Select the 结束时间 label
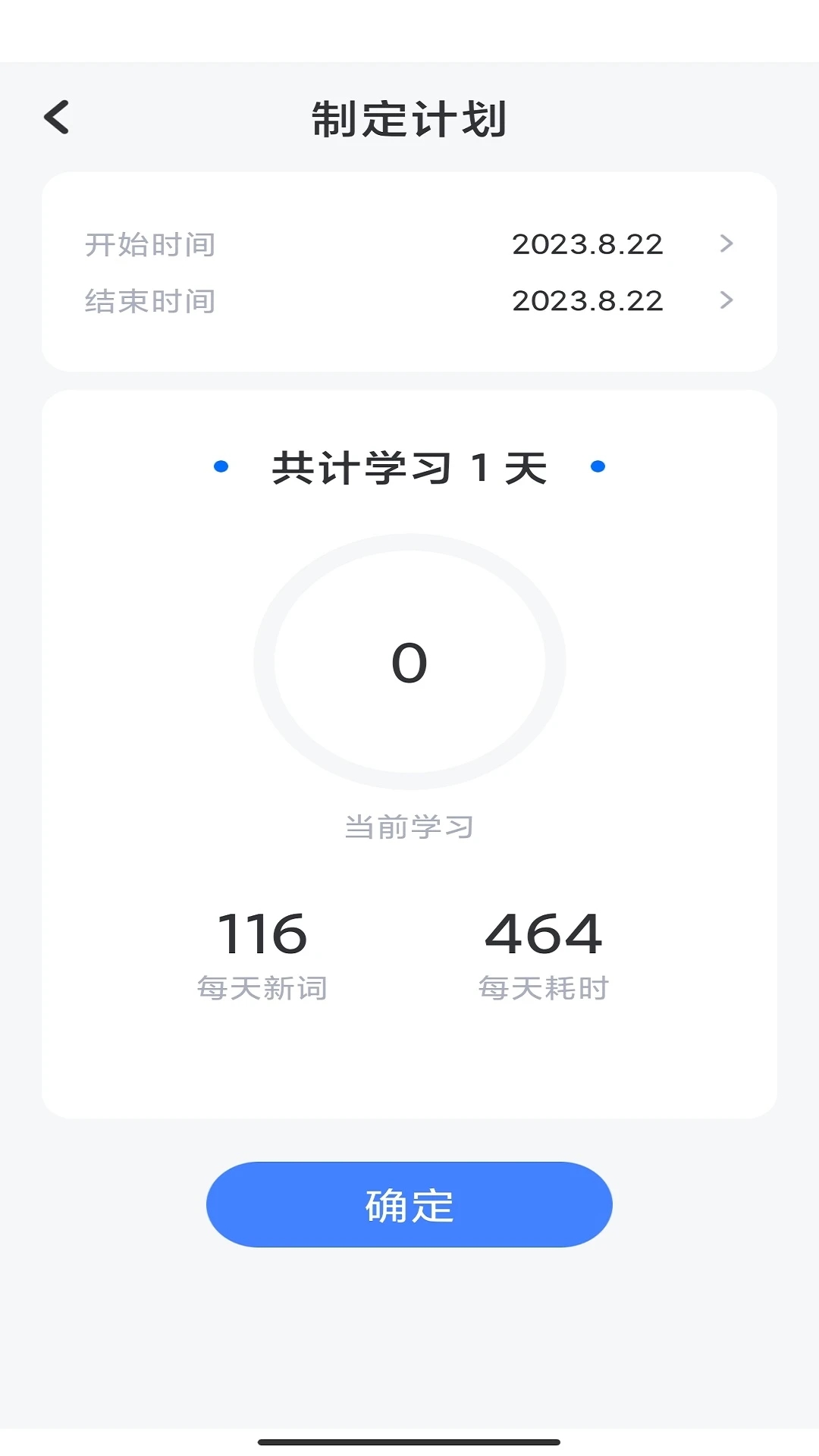 (x=151, y=301)
